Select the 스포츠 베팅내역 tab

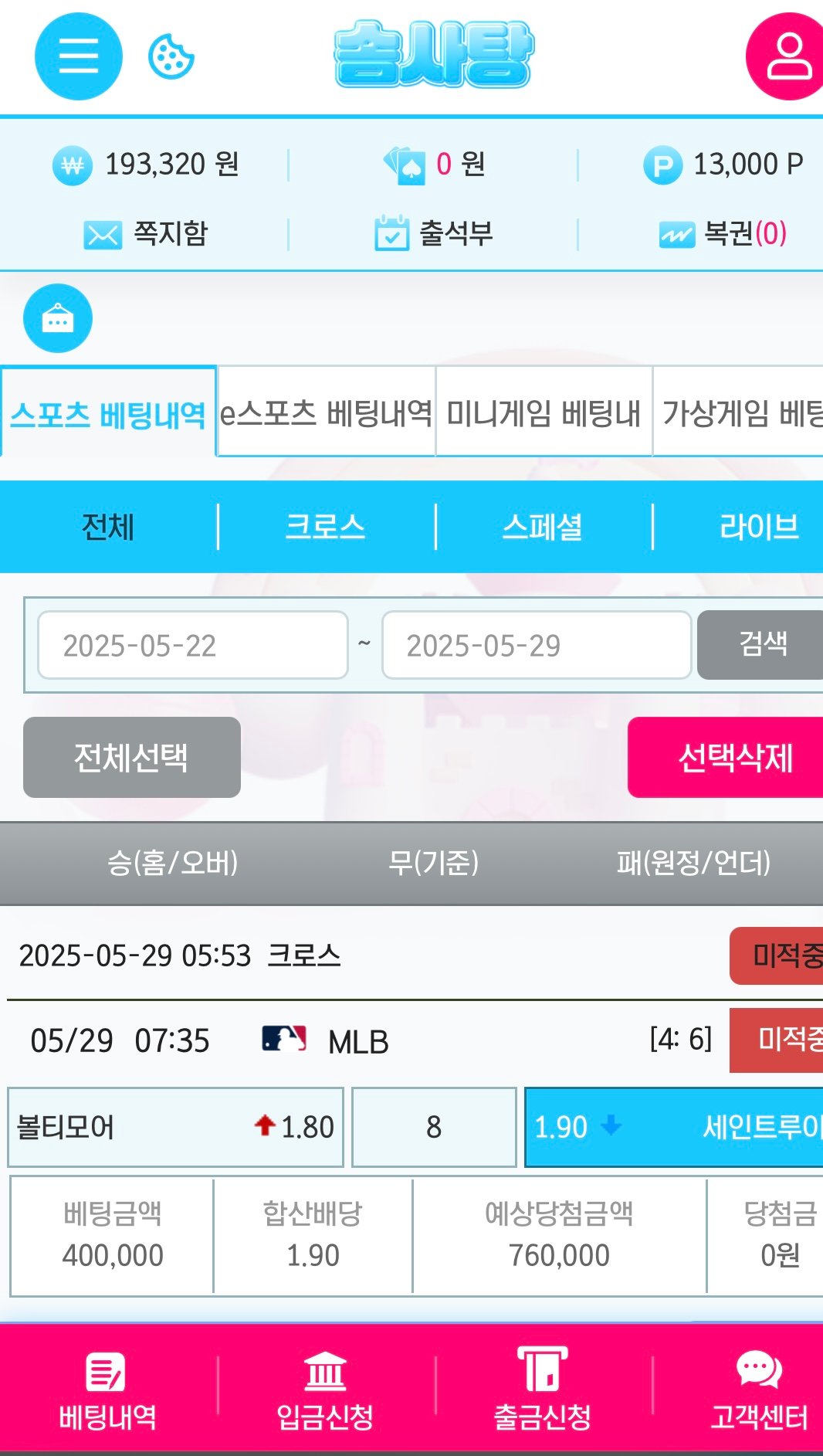pyautogui.click(x=108, y=413)
